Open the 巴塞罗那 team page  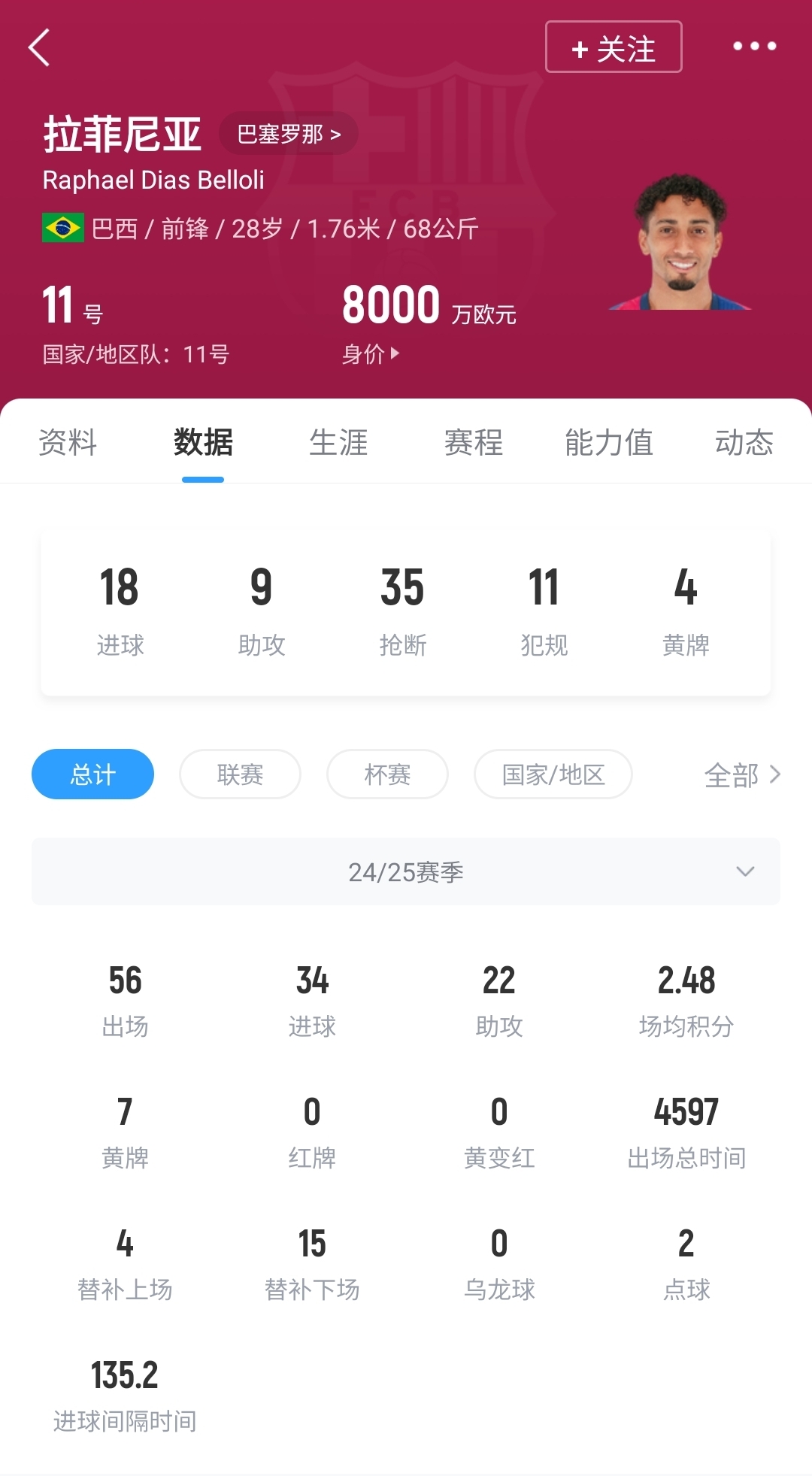[x=289, y=134]
